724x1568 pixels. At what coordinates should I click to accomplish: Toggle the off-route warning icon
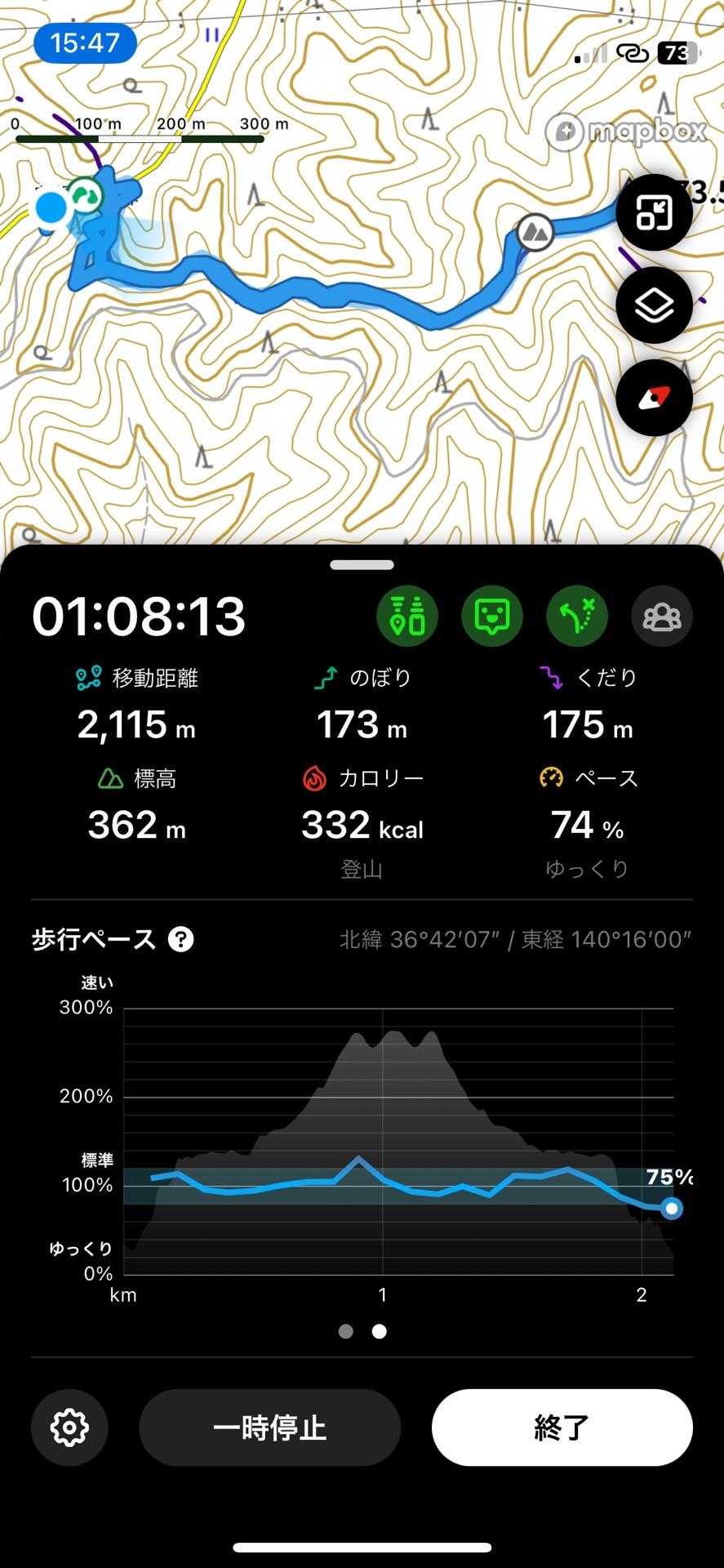577,617
